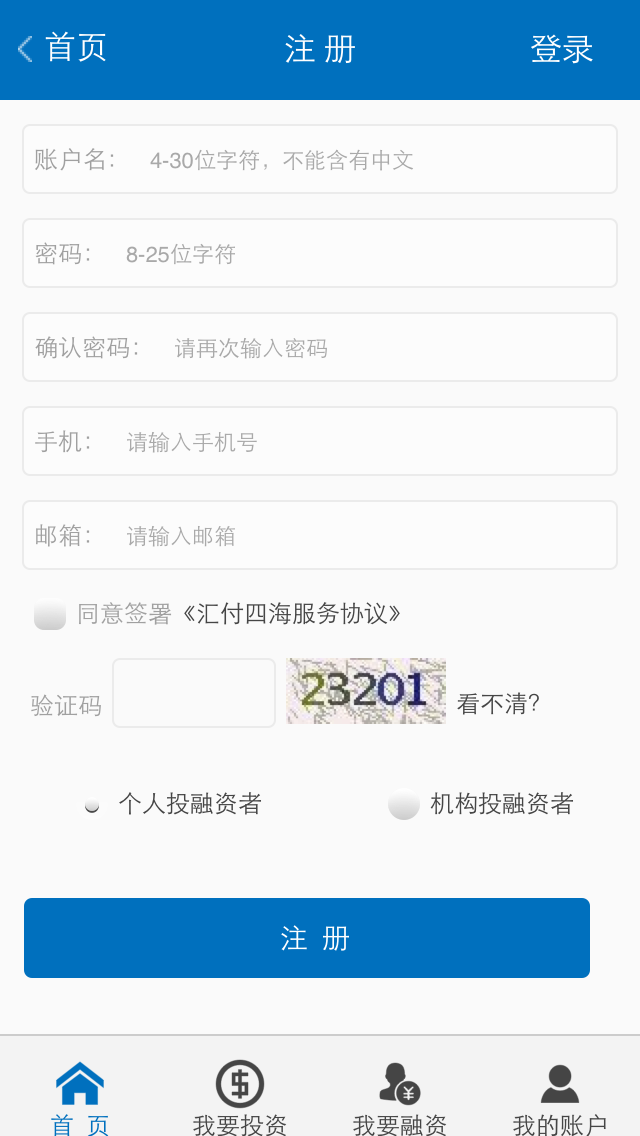Open the 我要投资 tab
This screenshot has width=640, height=1136.
pos(240,1098)
